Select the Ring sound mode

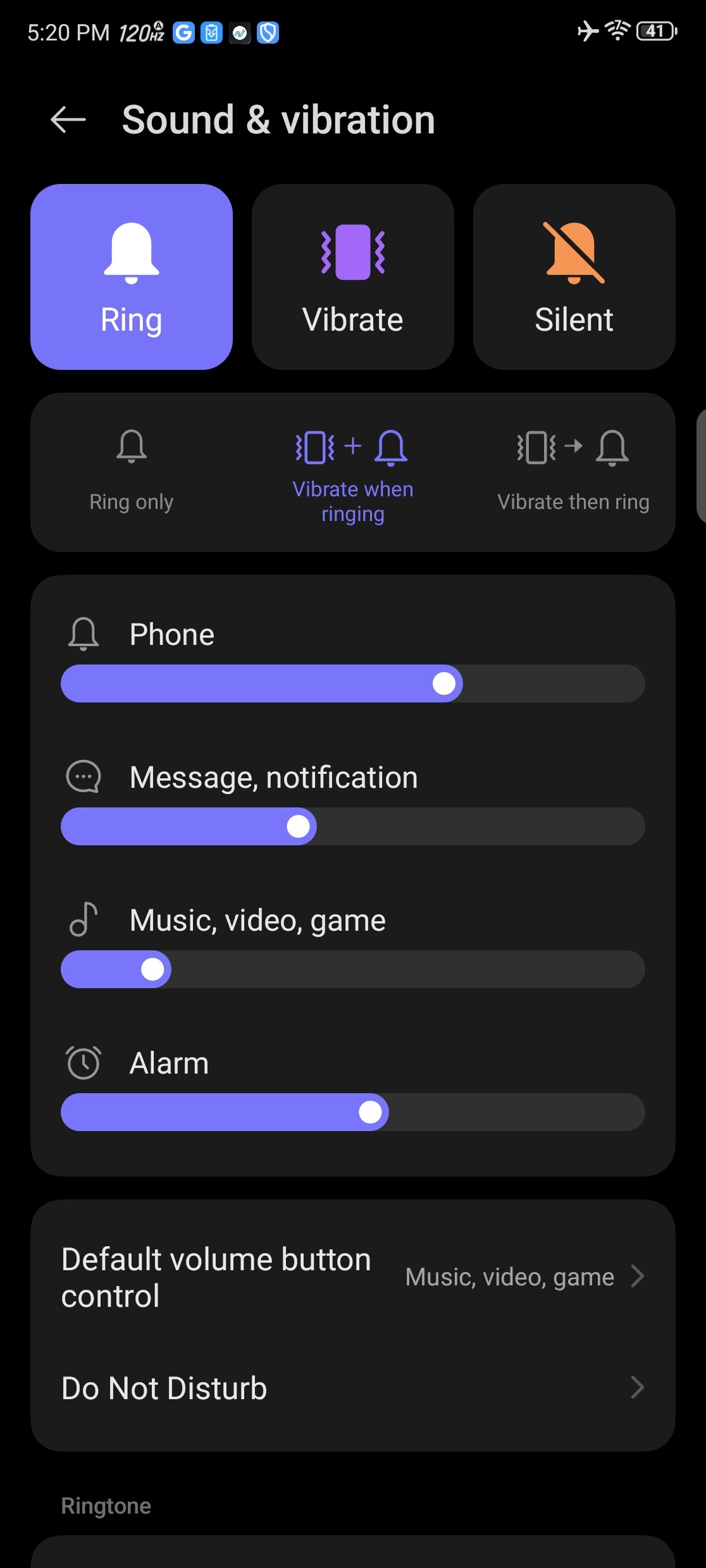pyautogui.click(x=132, y=277)
